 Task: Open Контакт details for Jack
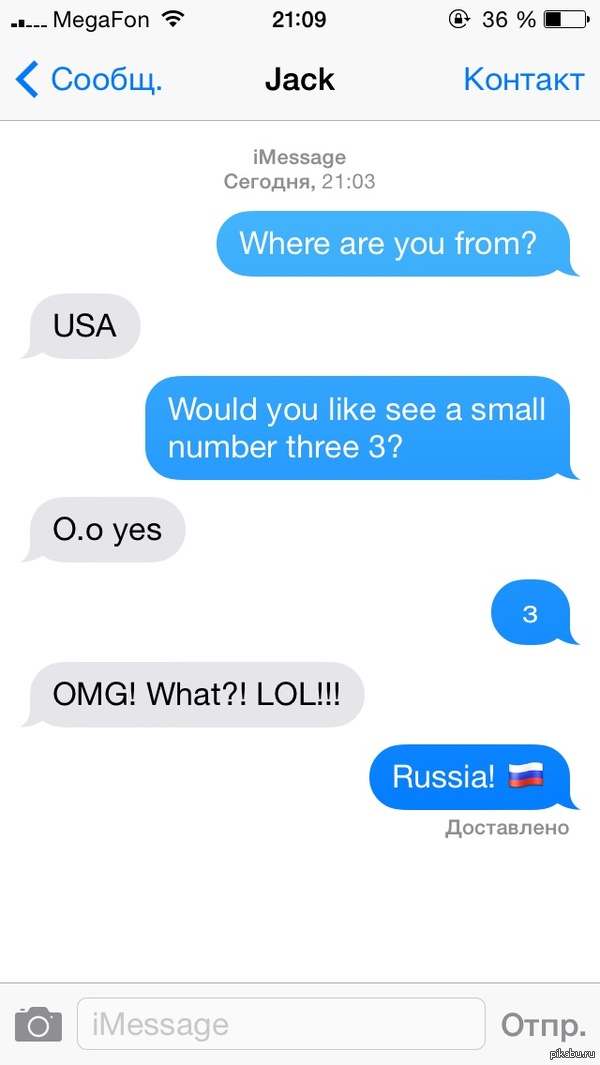[x=523, y=79]
